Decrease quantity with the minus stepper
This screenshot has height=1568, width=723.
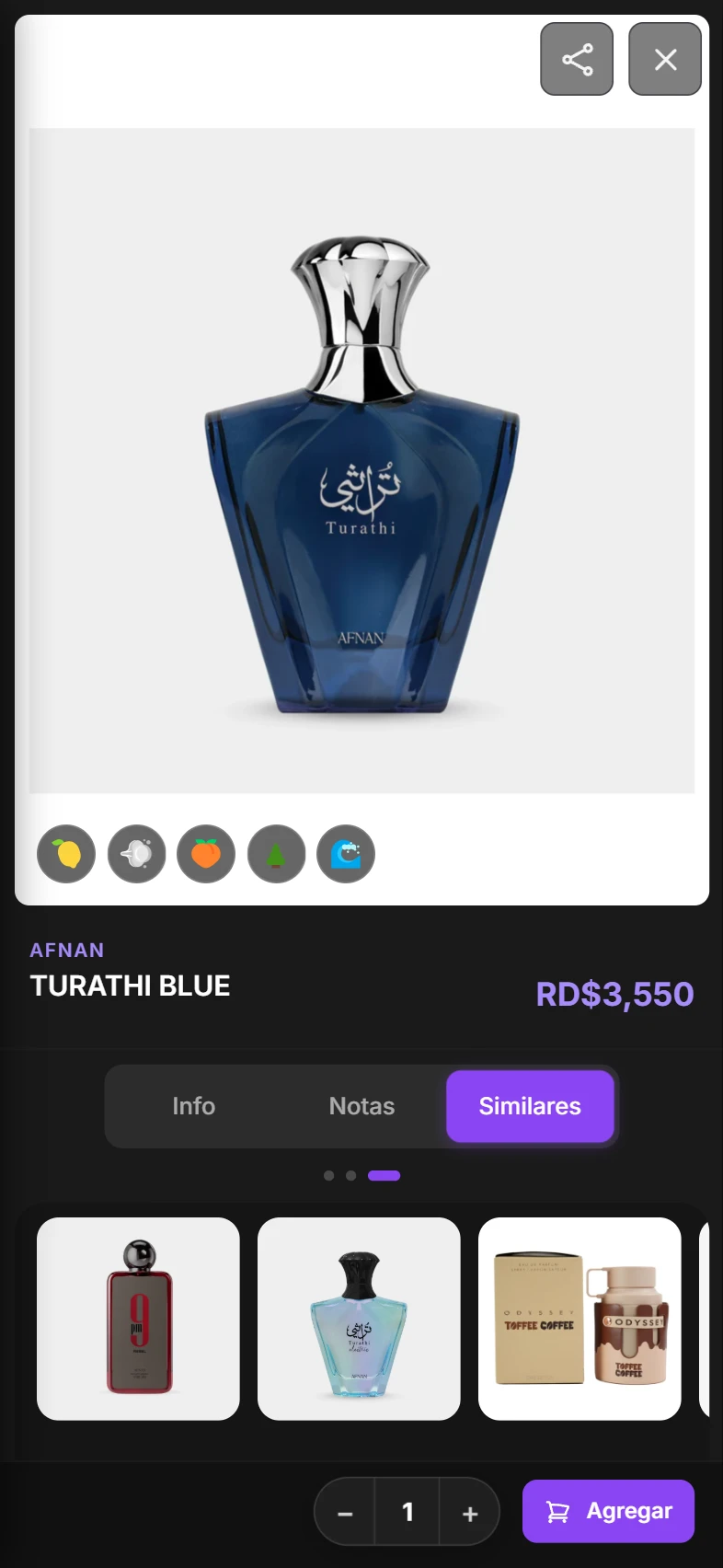coord(344,1512)
